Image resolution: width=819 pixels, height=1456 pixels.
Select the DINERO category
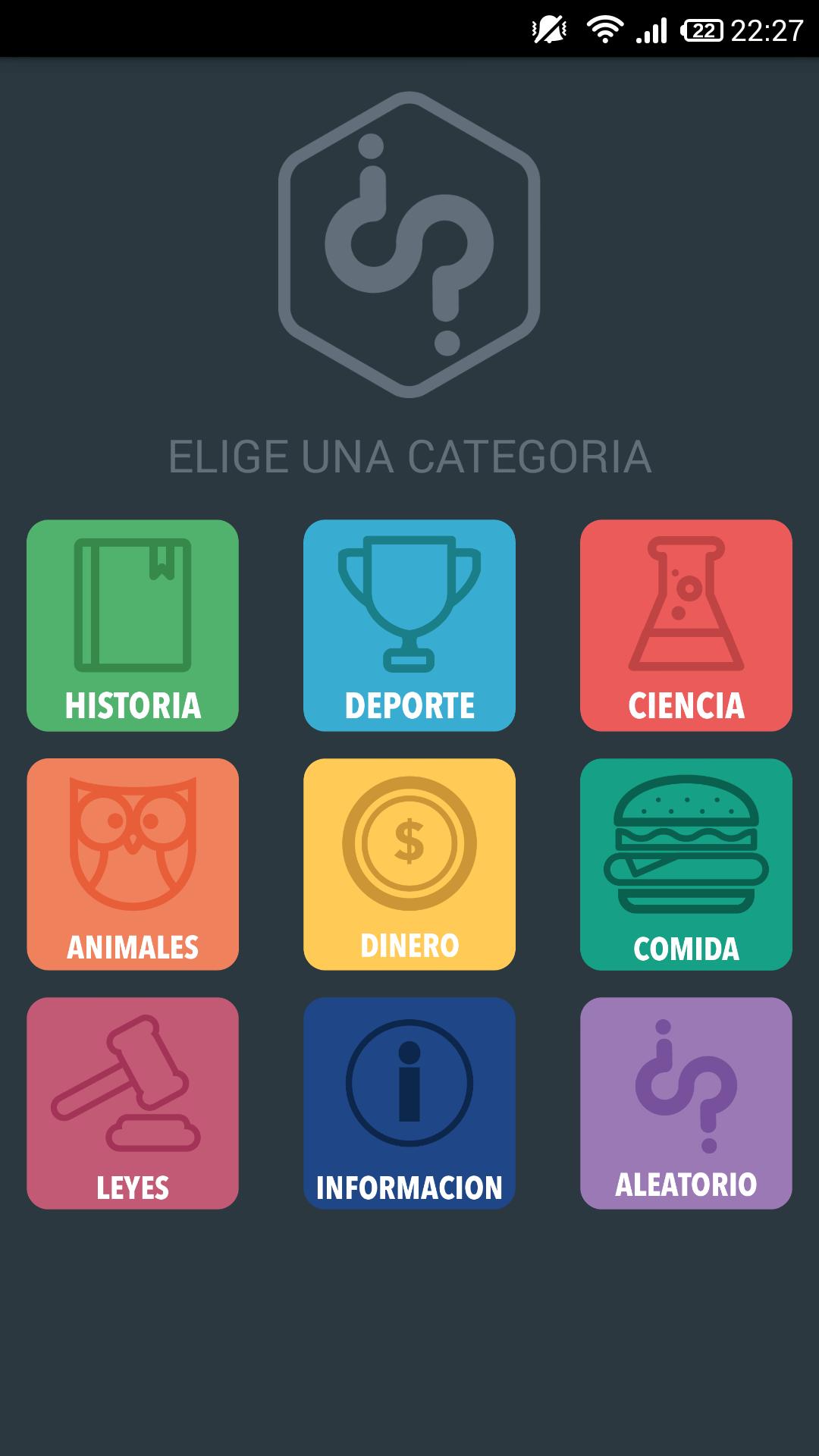pyautogui.click(x=408, y=861)
